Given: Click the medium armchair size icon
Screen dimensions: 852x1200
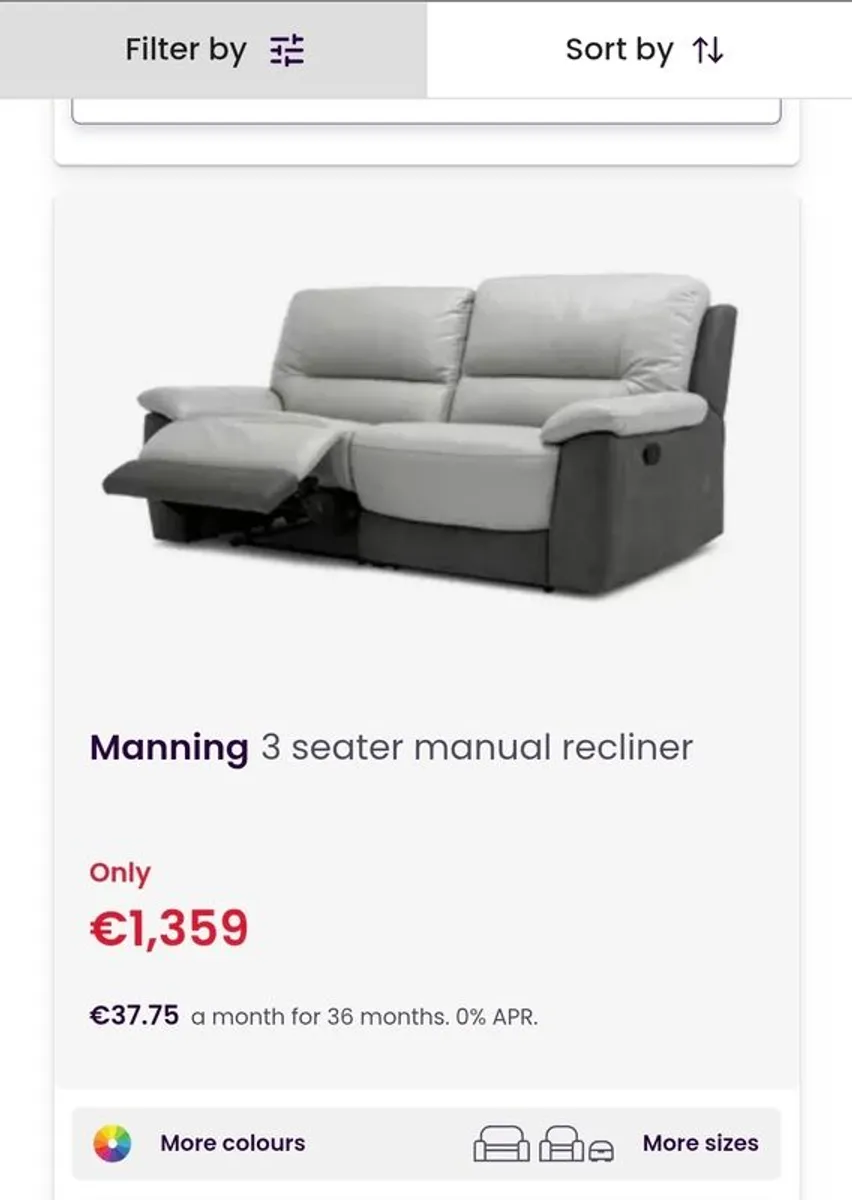Looking at the screenshot, I should (561, 1143).
